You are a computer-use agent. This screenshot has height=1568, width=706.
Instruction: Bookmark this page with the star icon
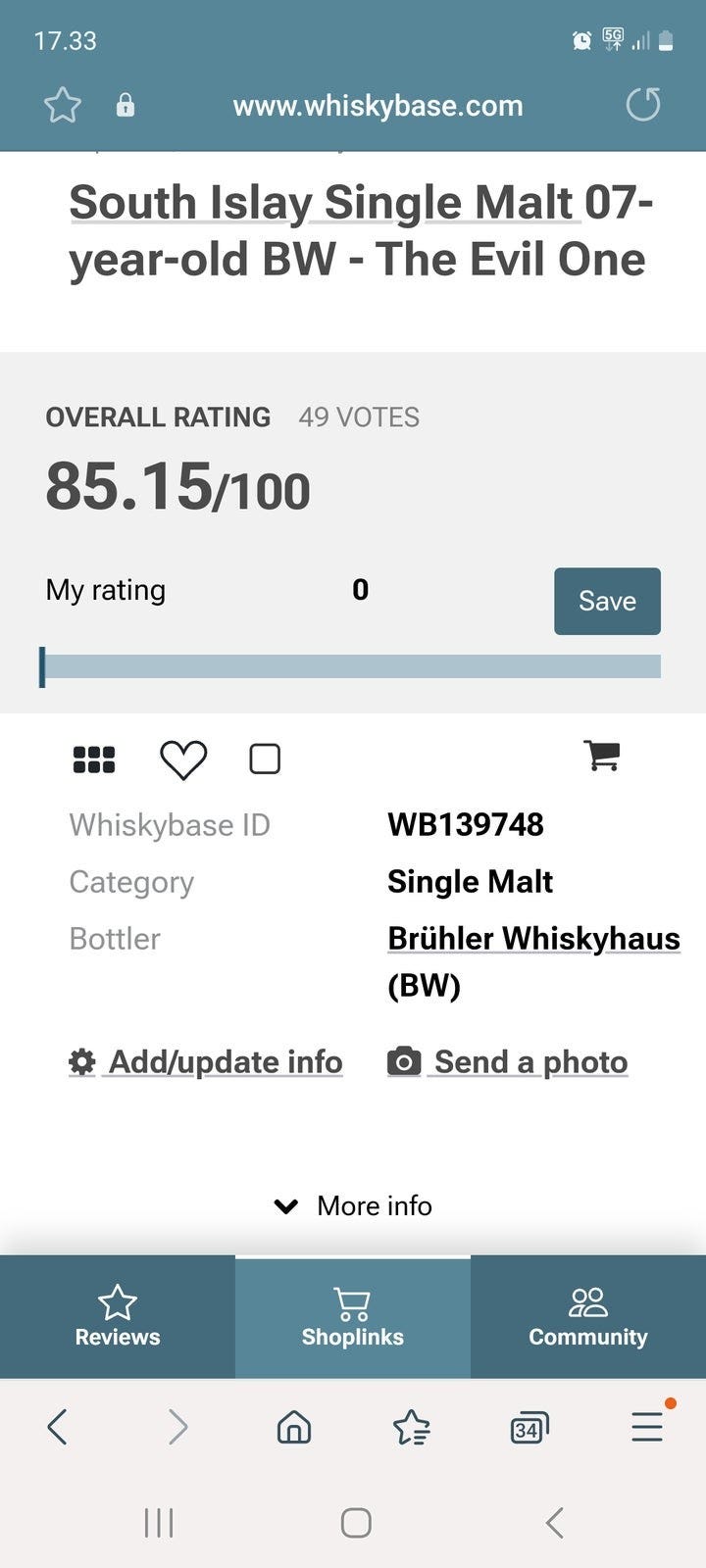63,105
